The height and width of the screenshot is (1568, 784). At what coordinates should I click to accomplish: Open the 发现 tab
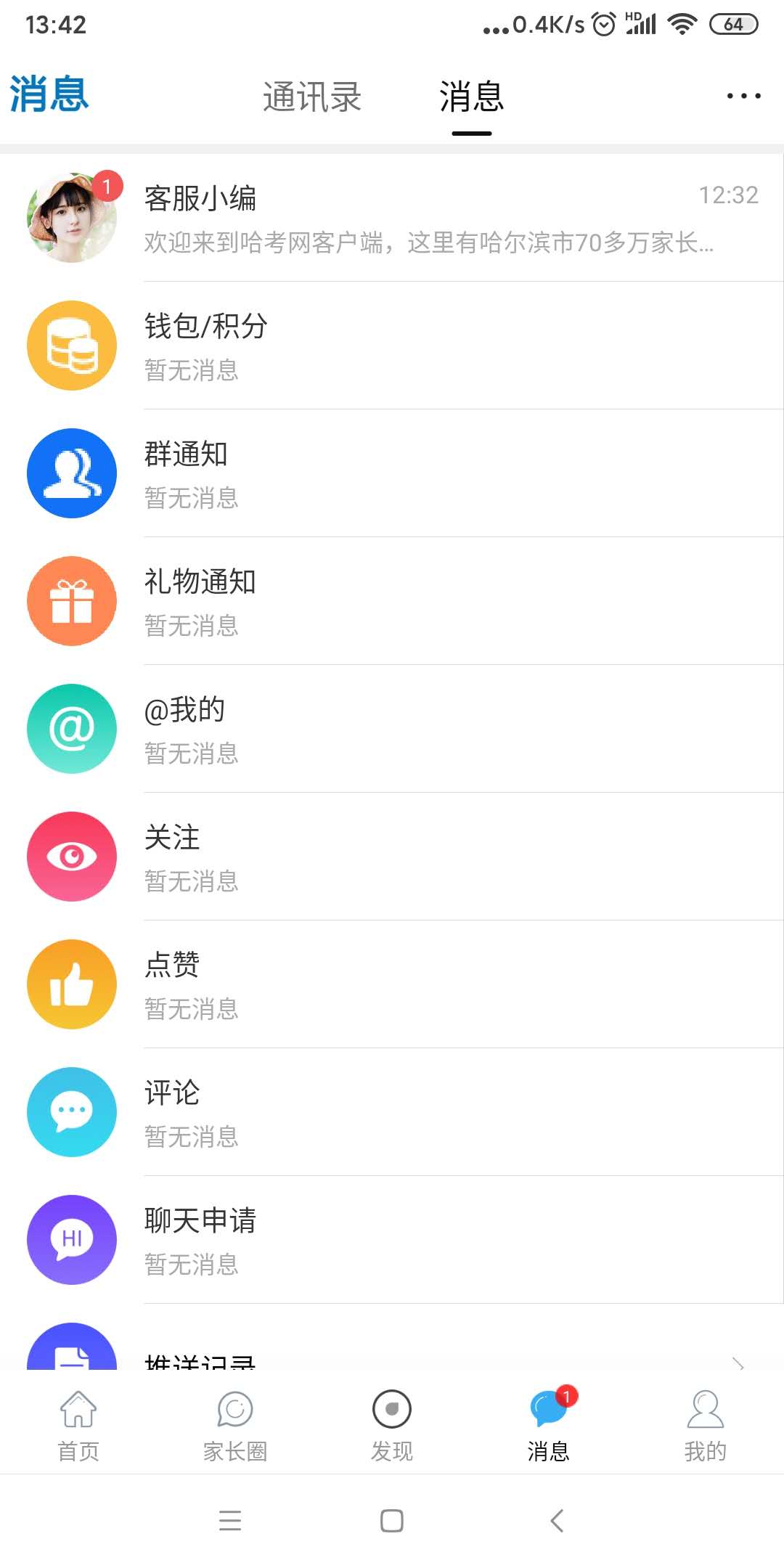(392, 1424)
